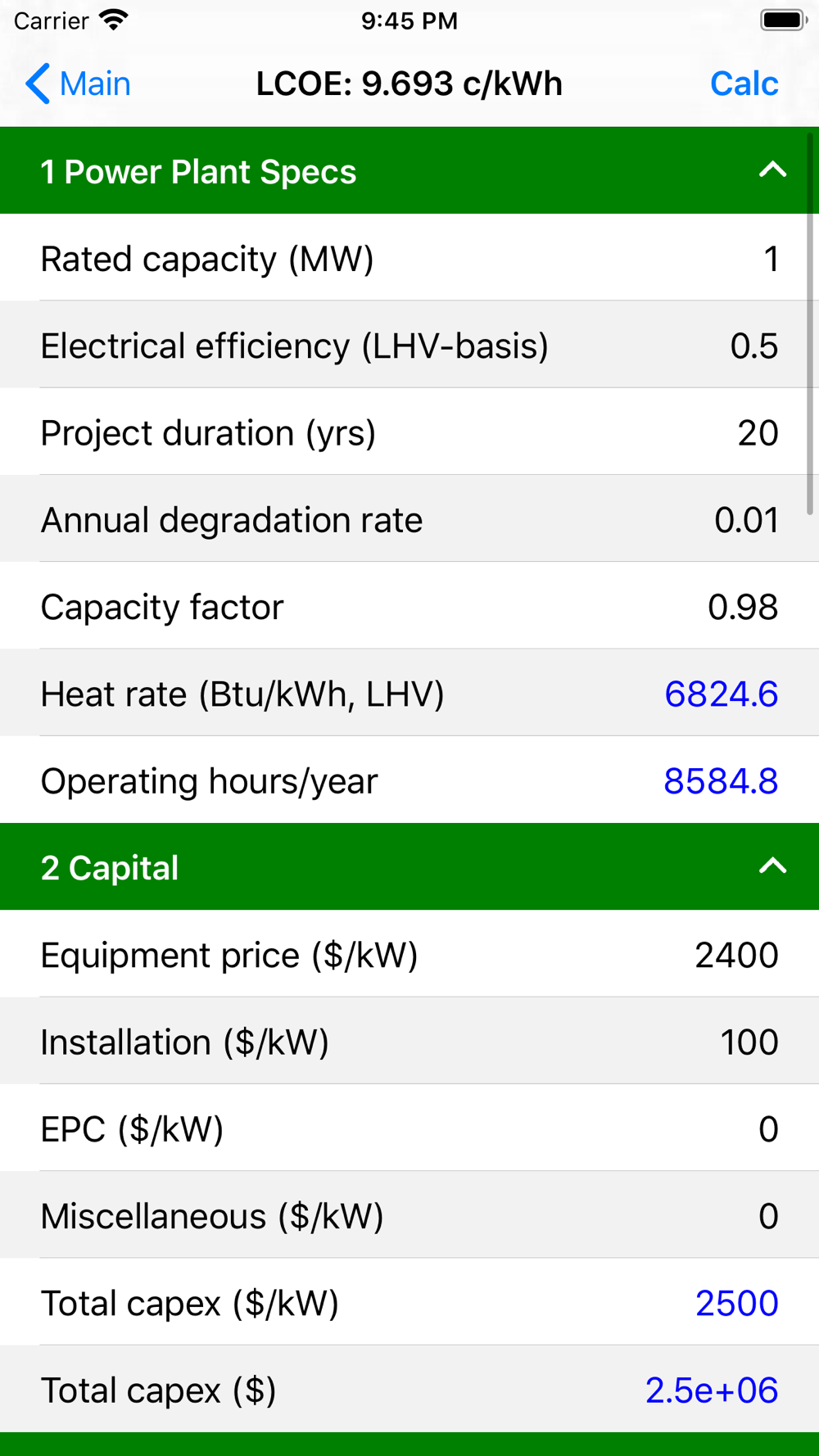The image size is (819, 1456).
Task: Change the Installation cost value
Action: 749,1042
